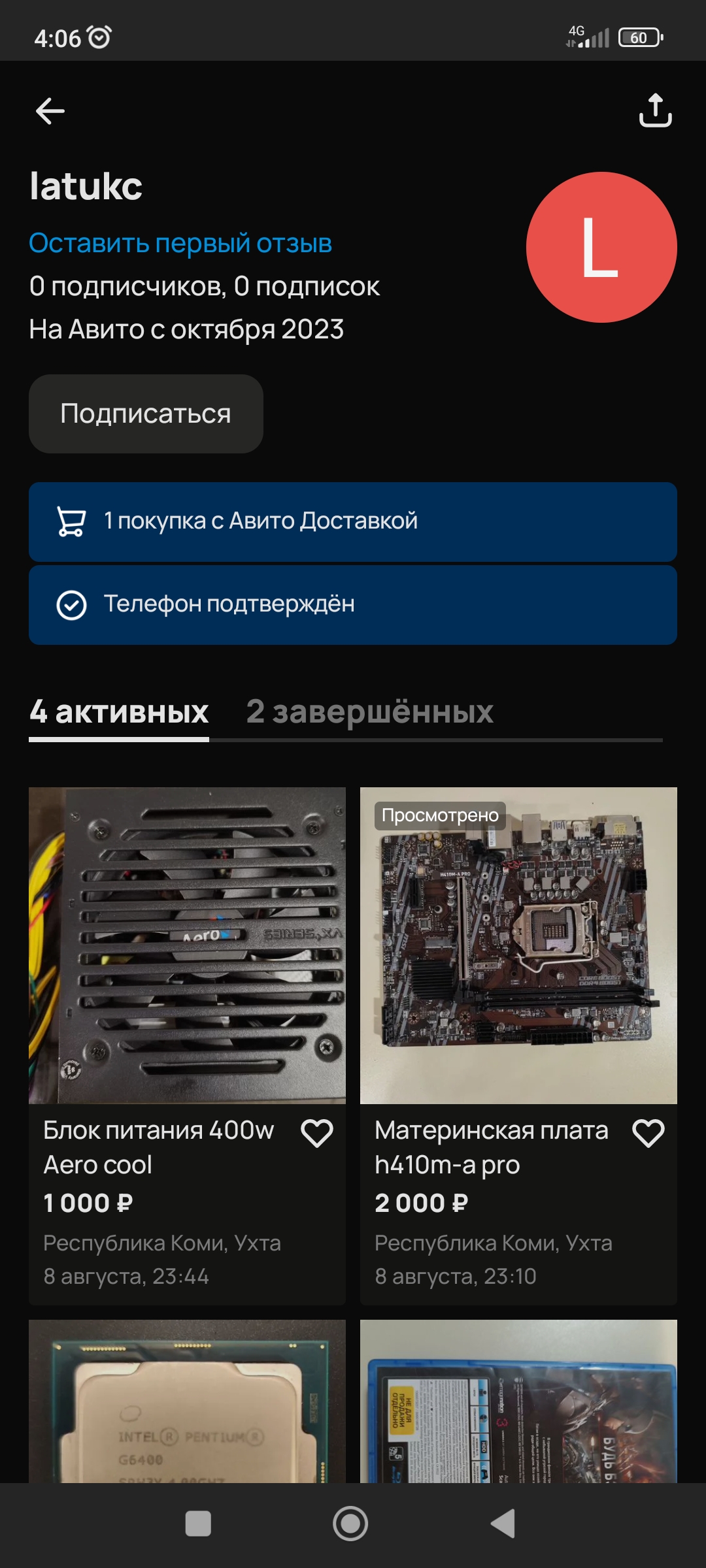Open recent apps from the navigation bar
The height and width of the screenshot is (1568, 706).
198,1524
